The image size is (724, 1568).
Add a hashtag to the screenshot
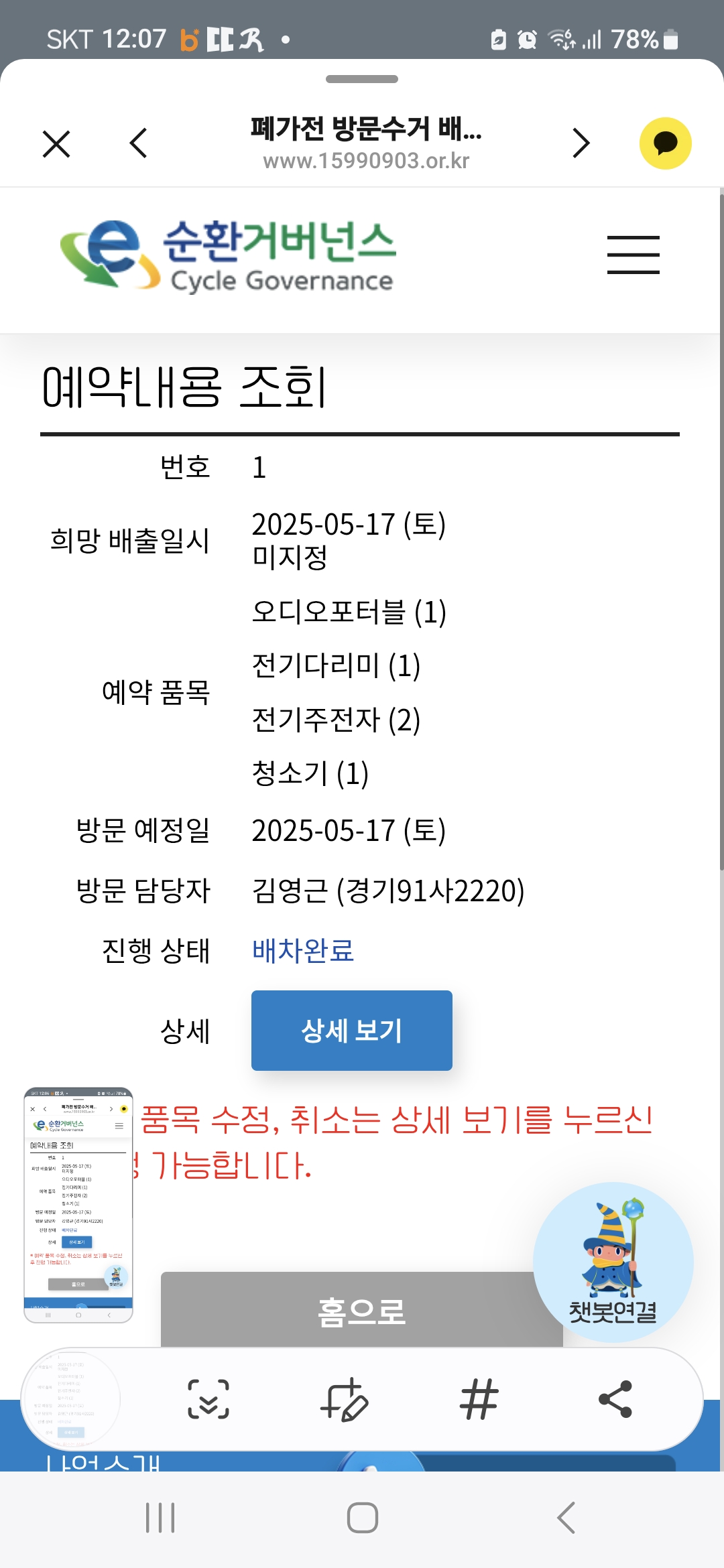(479, 1399)
